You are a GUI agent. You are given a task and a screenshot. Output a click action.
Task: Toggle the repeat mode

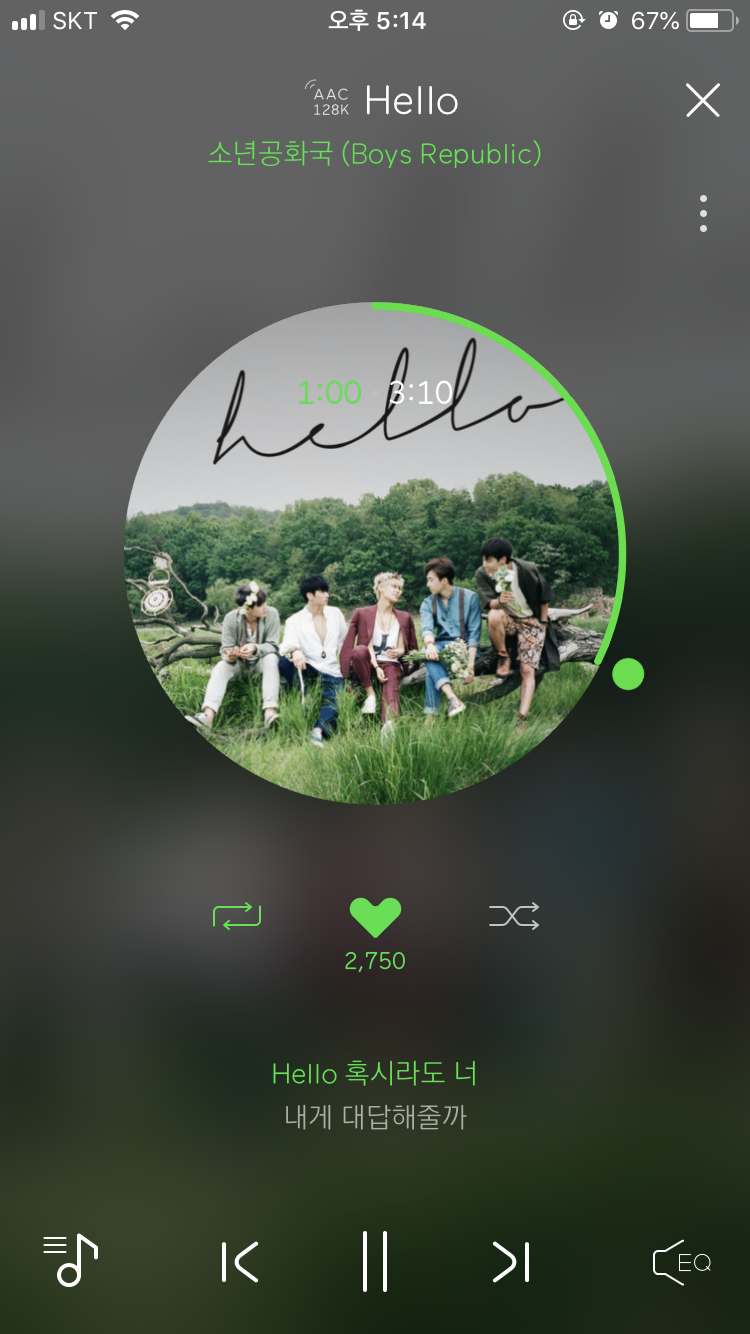pyautogui.click(x=237, y=915)
